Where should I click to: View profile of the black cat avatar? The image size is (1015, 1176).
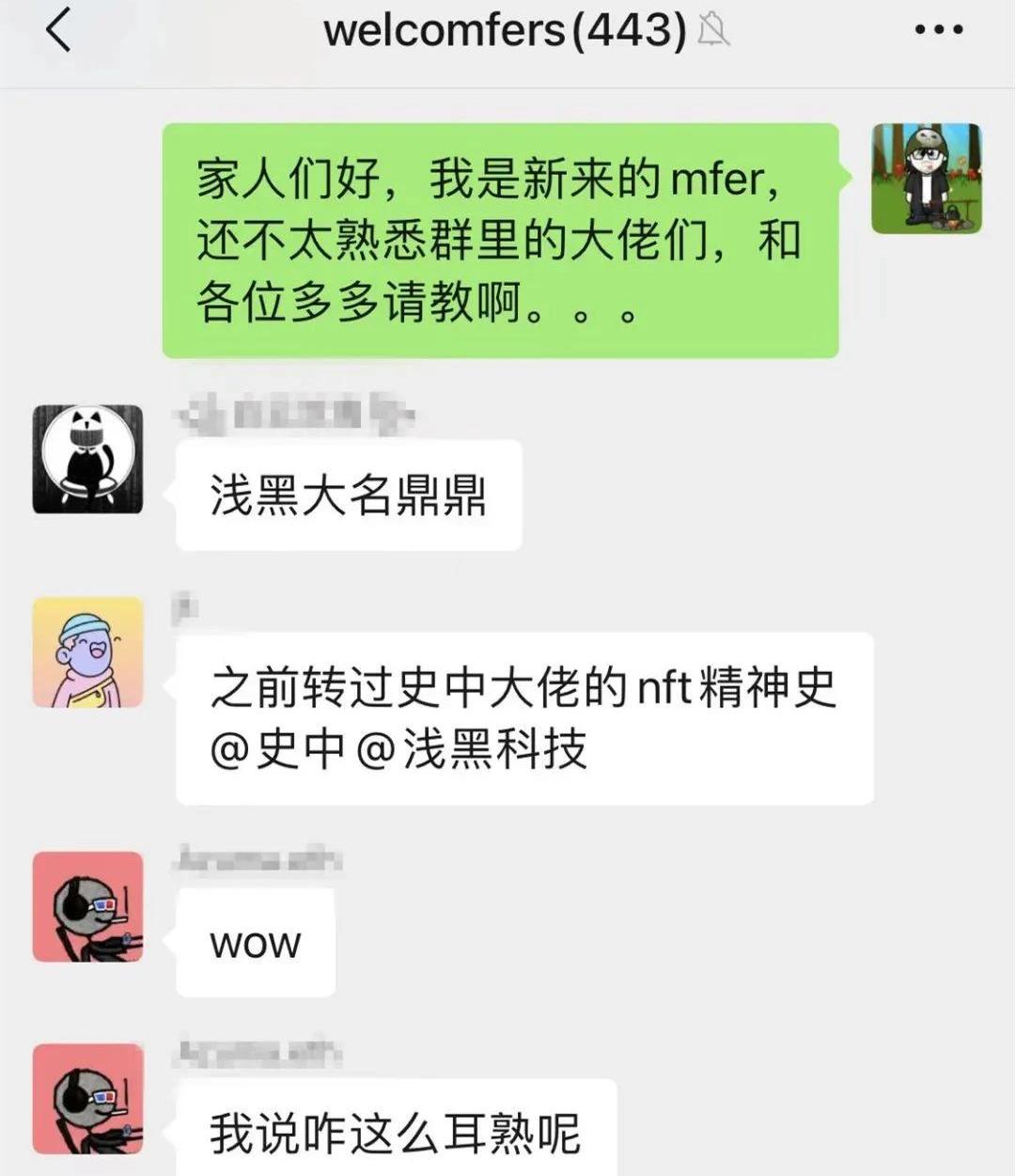coord(87,459)
